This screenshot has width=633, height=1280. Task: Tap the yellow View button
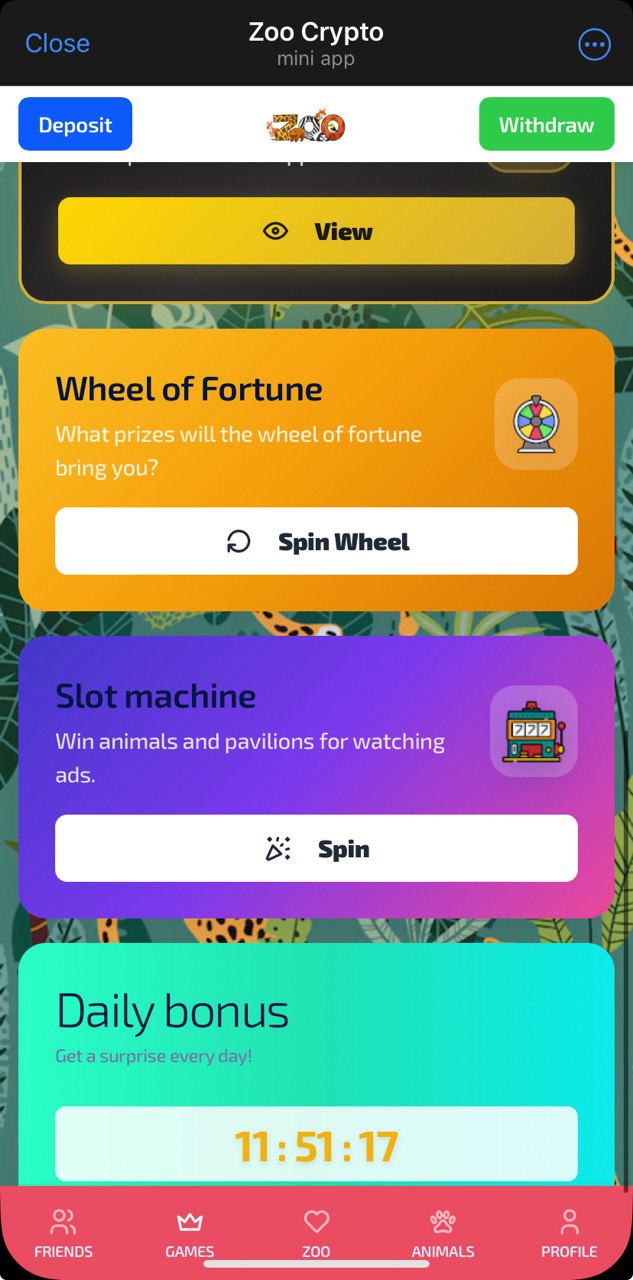tap(316, 231)
